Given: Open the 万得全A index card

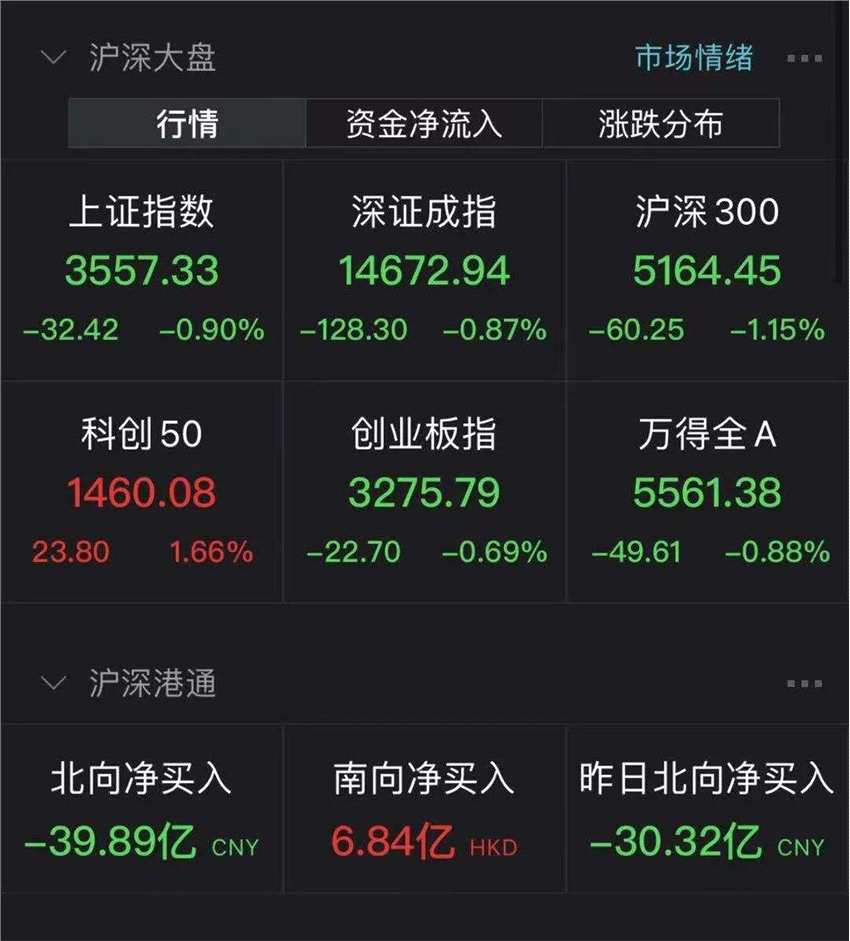Looking at the screenshot, I should [707, 492].
